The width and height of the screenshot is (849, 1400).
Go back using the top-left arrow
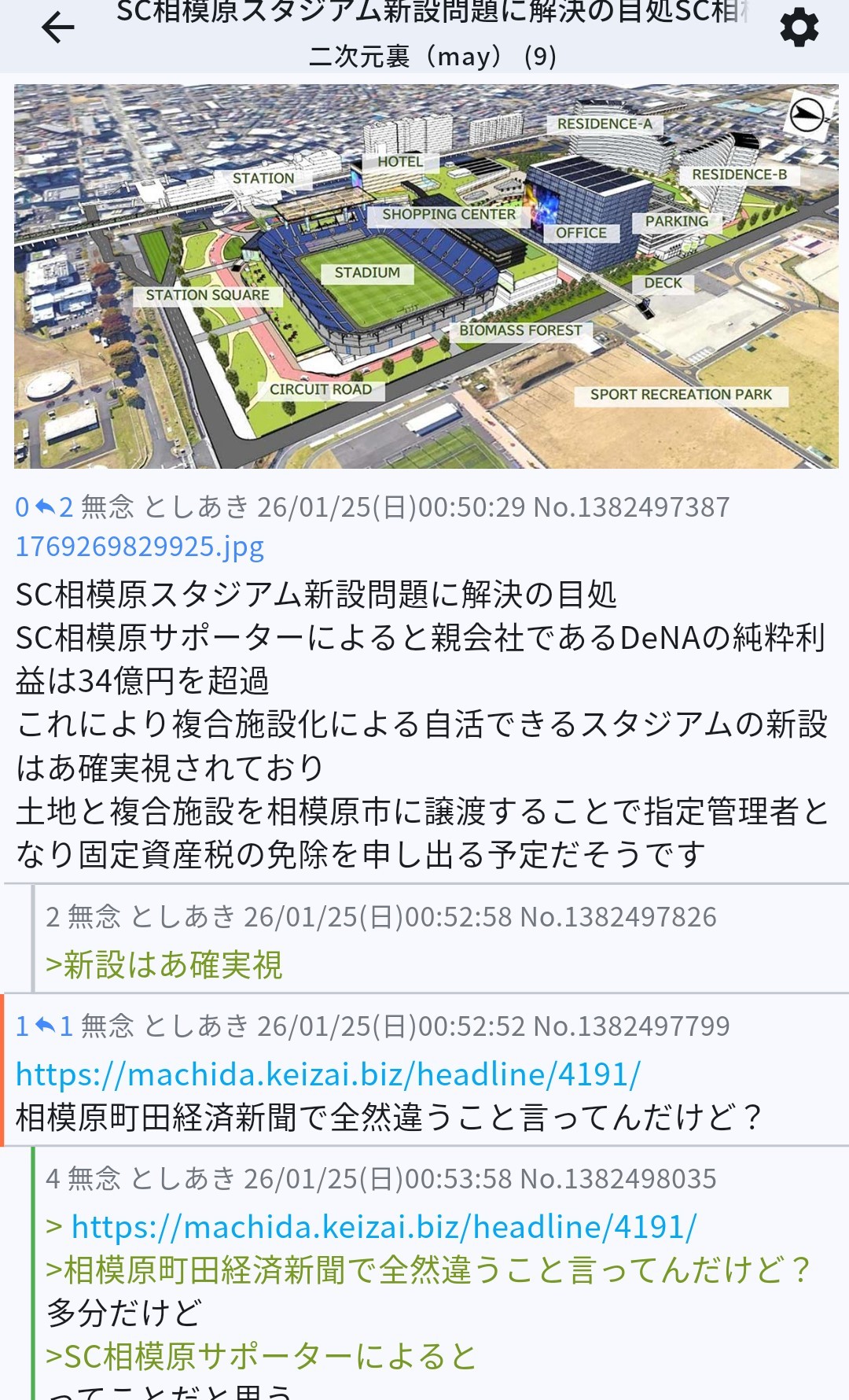coord(57,28)
